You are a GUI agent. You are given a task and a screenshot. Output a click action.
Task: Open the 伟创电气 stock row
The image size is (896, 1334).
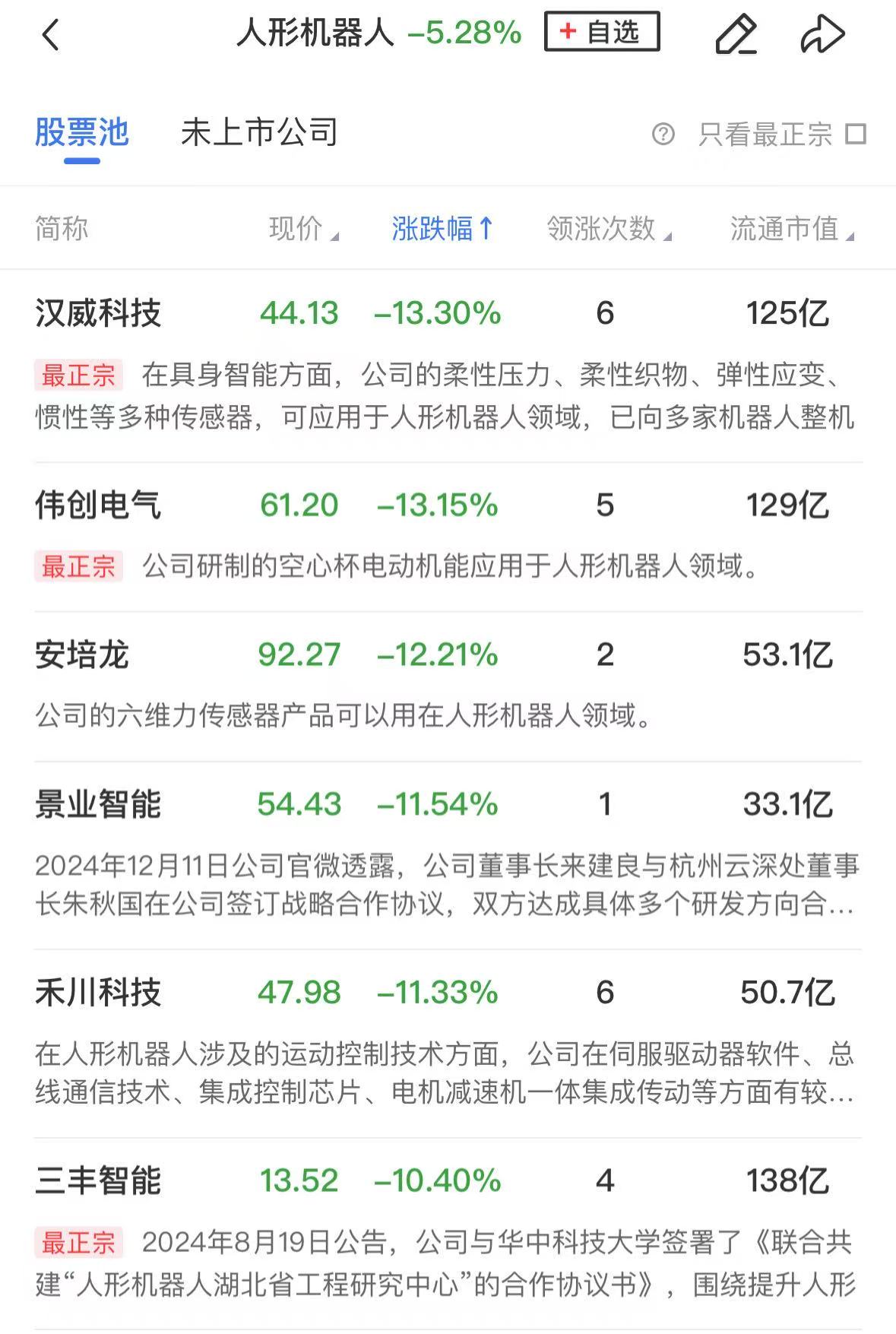point(99,505)
